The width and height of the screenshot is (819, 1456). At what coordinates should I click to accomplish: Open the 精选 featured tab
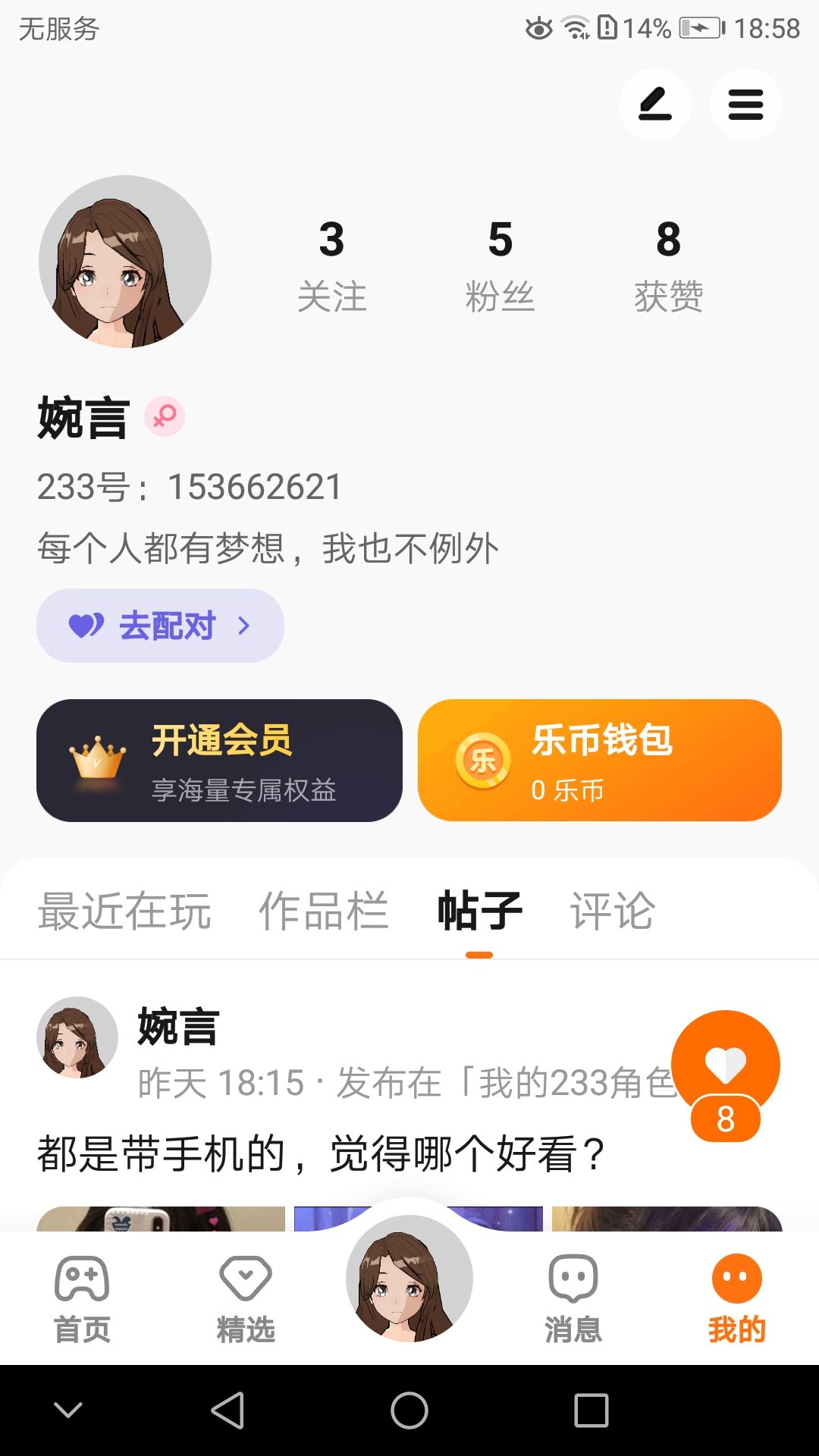pyautogui.click(x=246, y=1298)
